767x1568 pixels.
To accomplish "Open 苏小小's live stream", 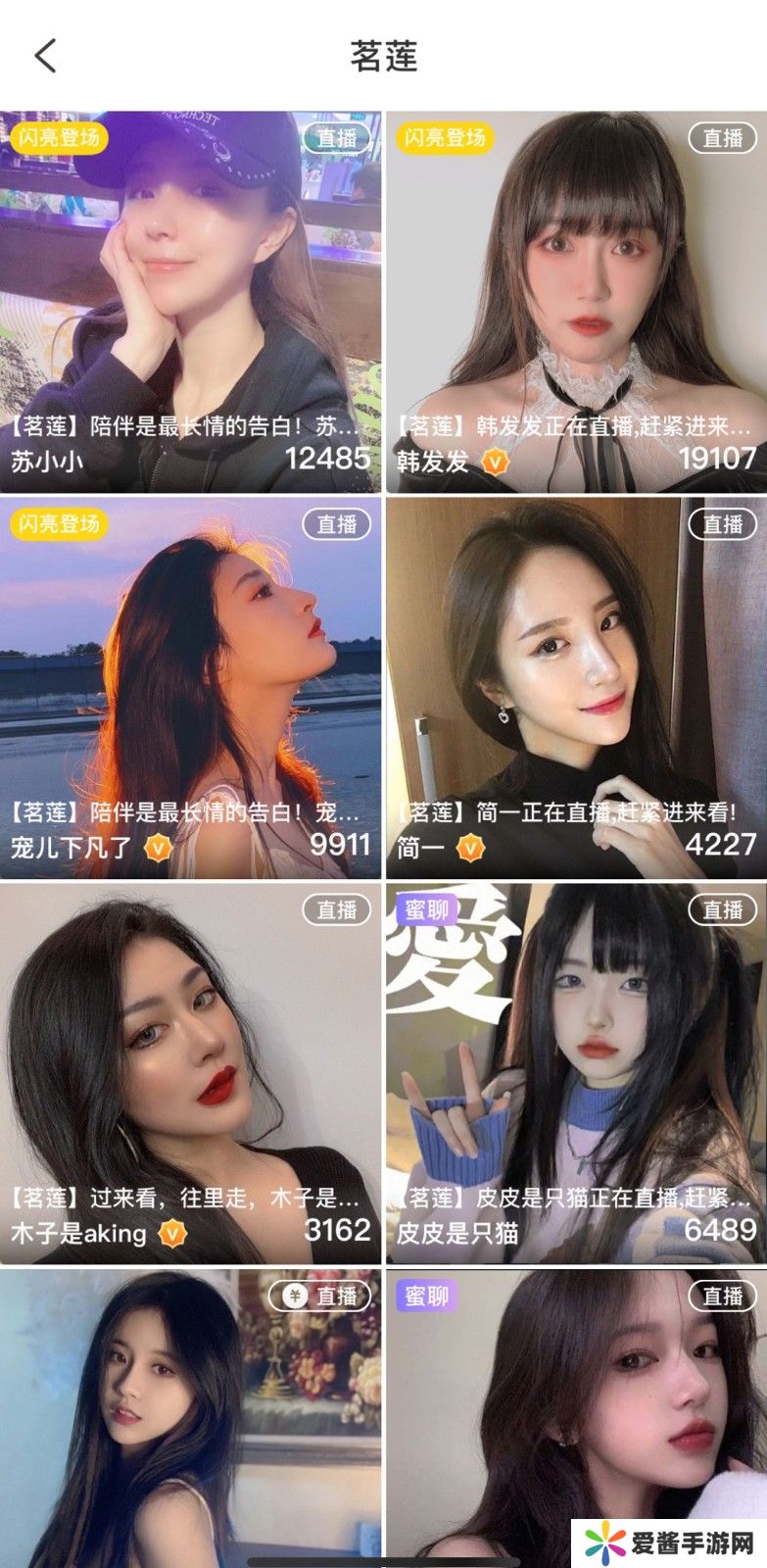I will (x=190, y=301).
